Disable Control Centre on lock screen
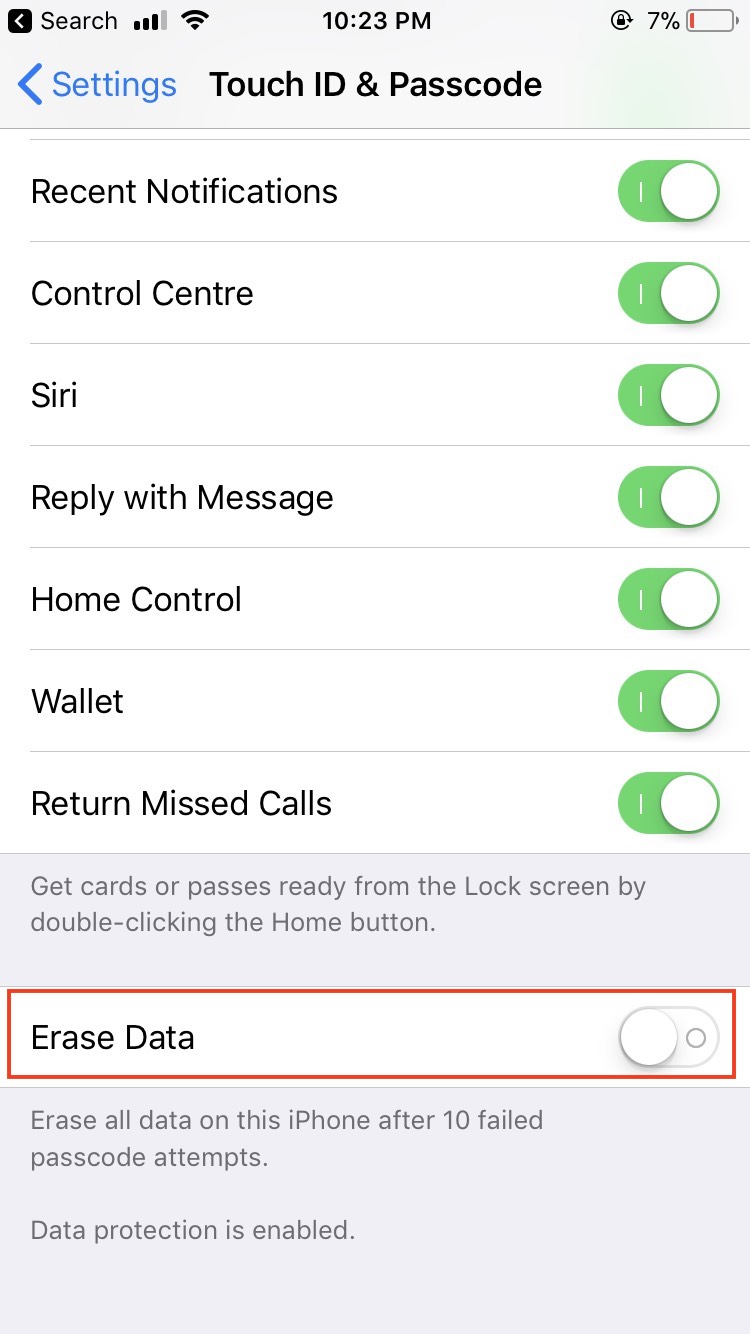The width and height of the screenshot is (750, 1334). (x=668, y=293)
